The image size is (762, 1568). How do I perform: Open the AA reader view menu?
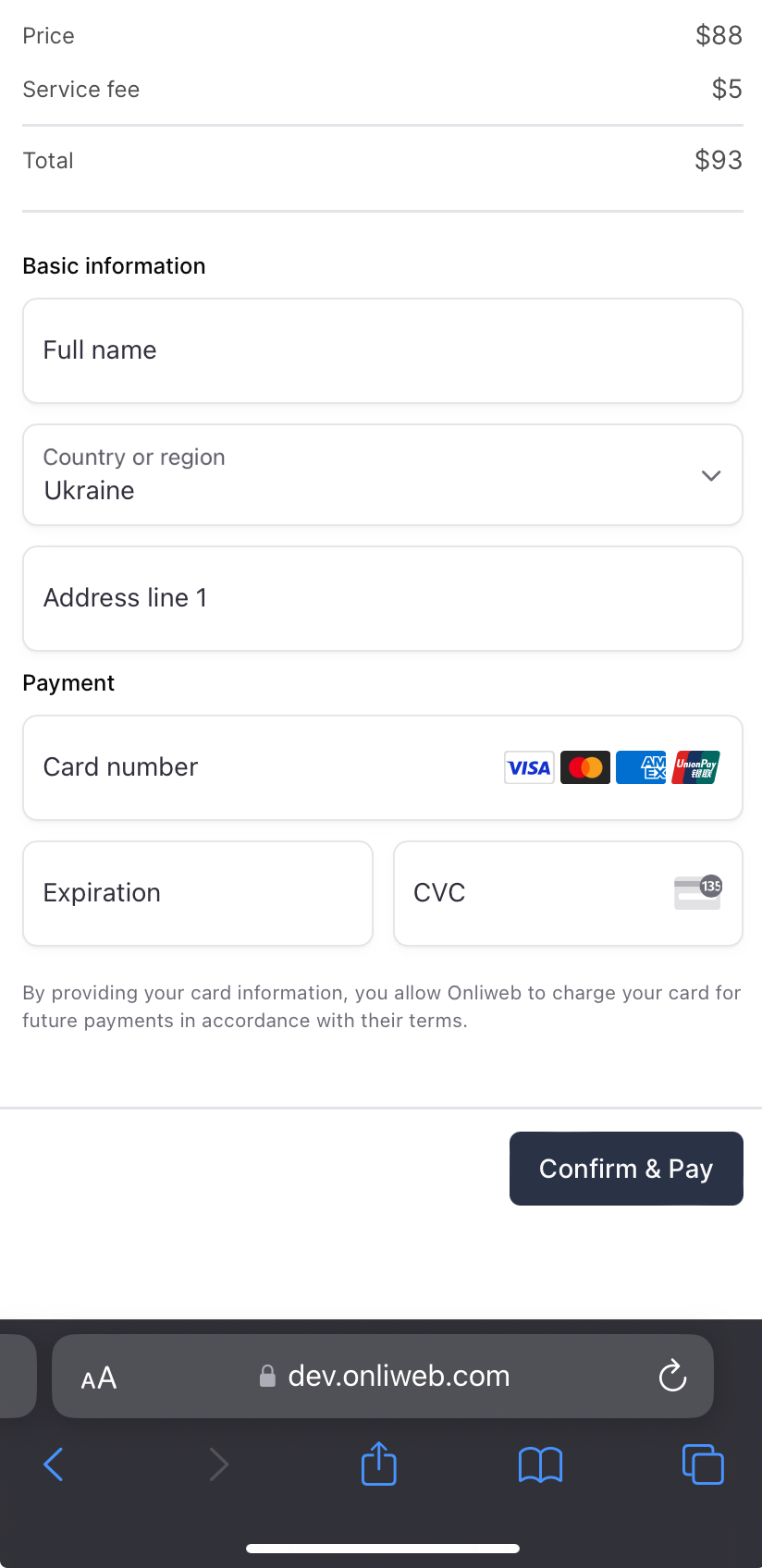pos(99,1378)
